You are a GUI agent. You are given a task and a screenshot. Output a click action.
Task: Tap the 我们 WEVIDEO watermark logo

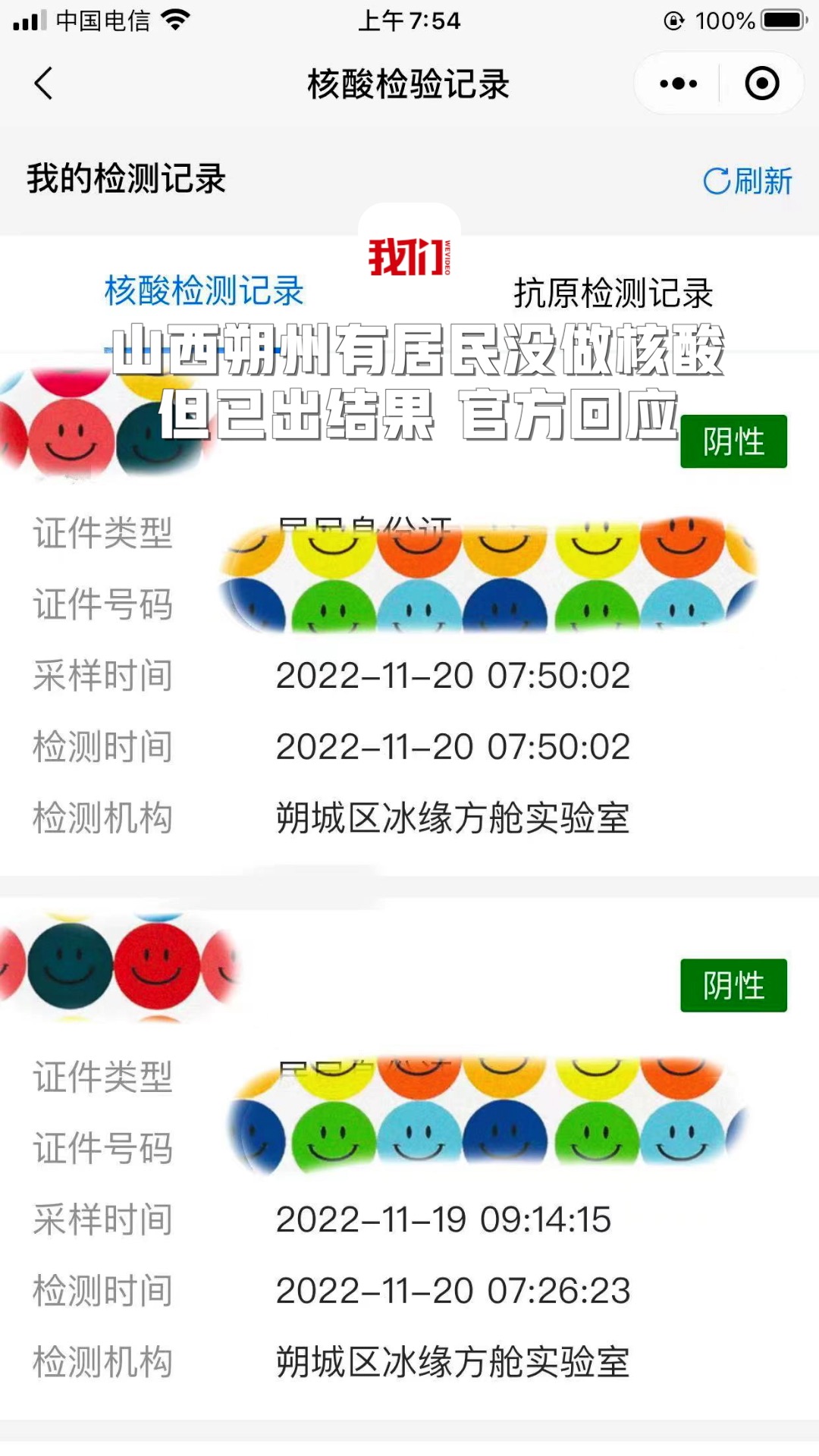411,258
